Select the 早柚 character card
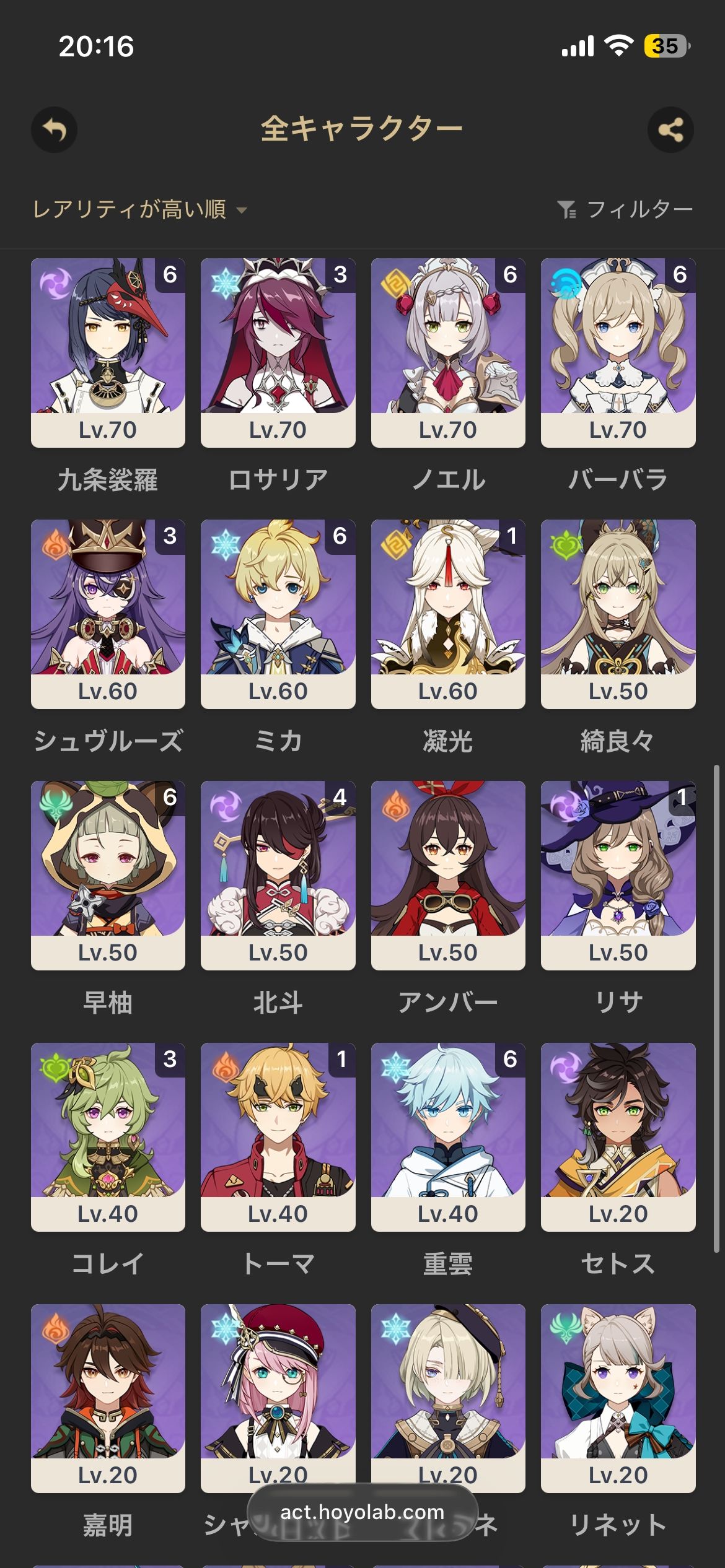The height and width of the screenshot is (1568, 725). 108,876
